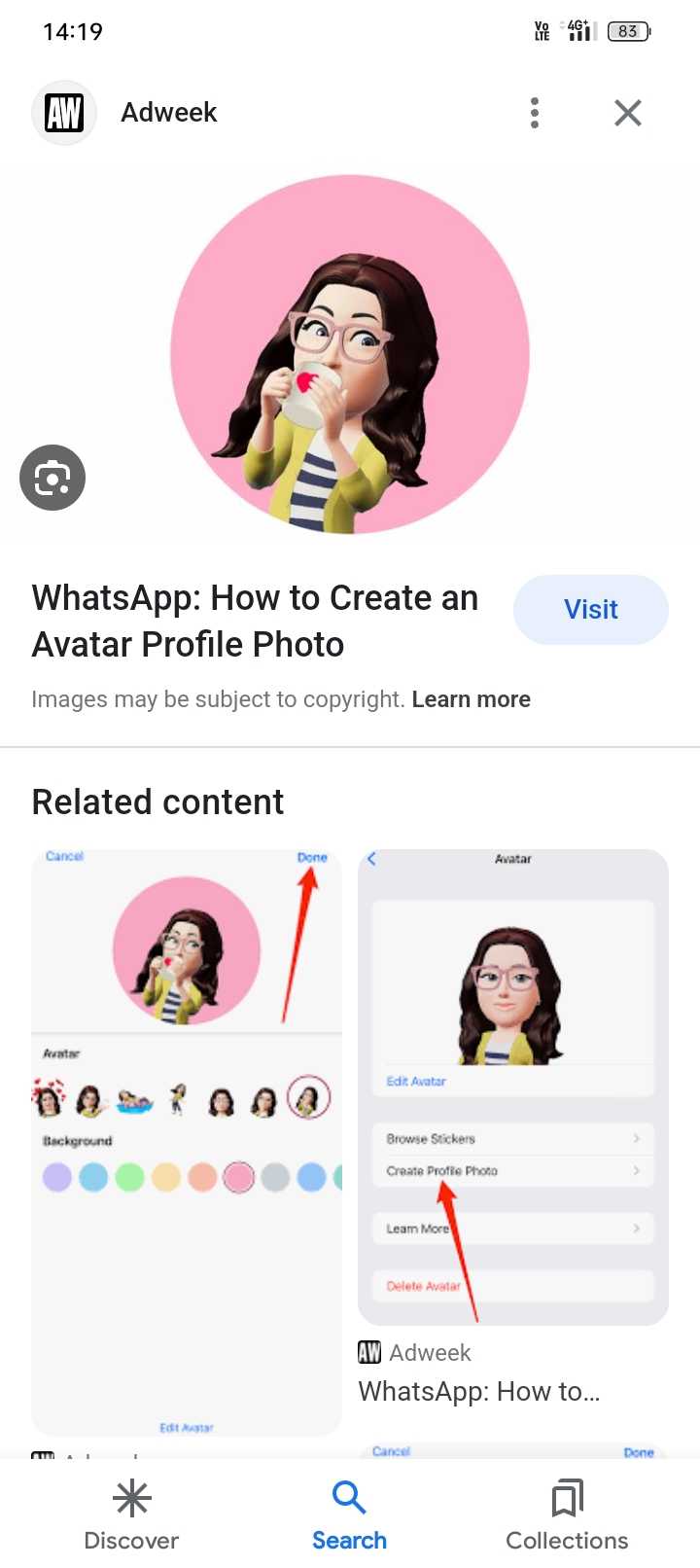Go to the Collections tab
Image resolution: width=700 pixels, height=1568 pixels.
567,1515
